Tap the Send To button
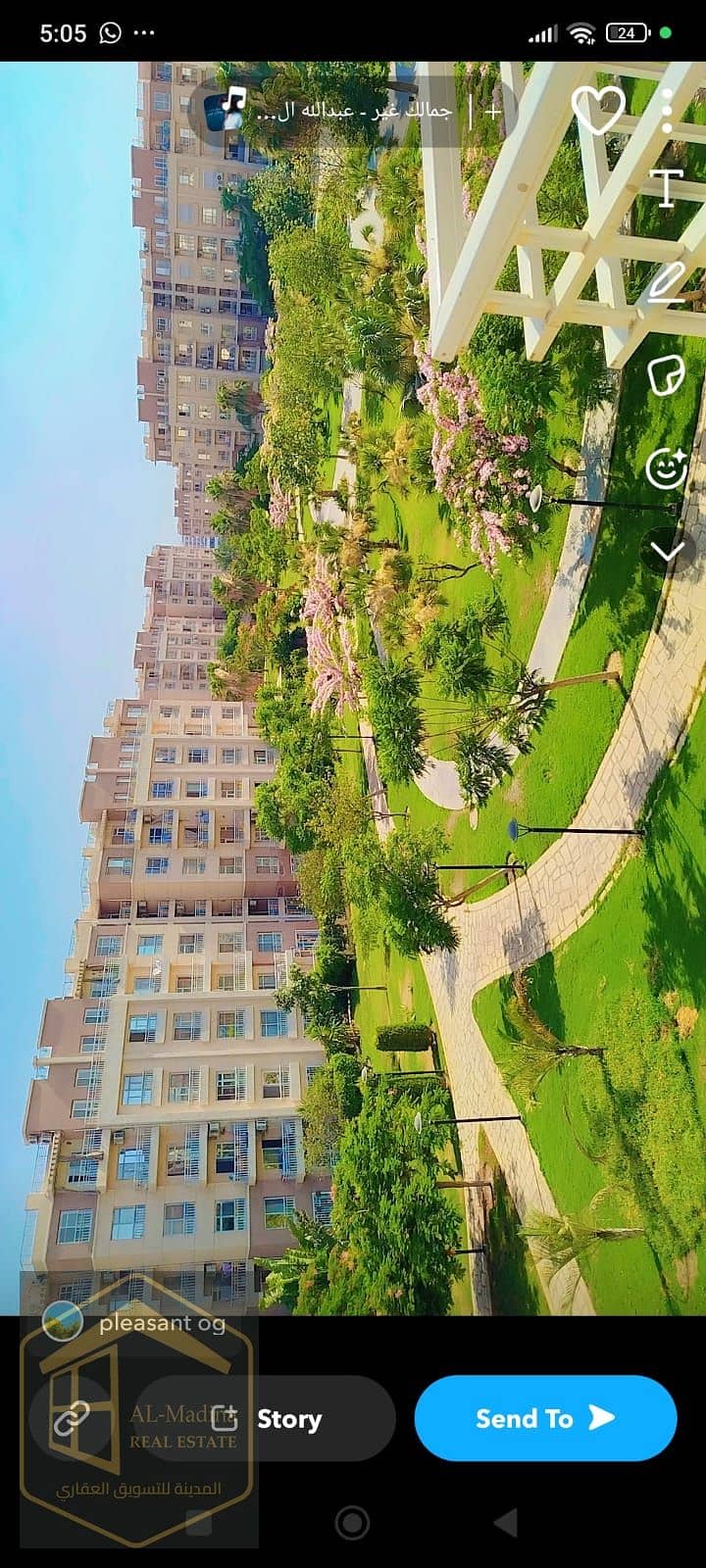 [545, 1418]
